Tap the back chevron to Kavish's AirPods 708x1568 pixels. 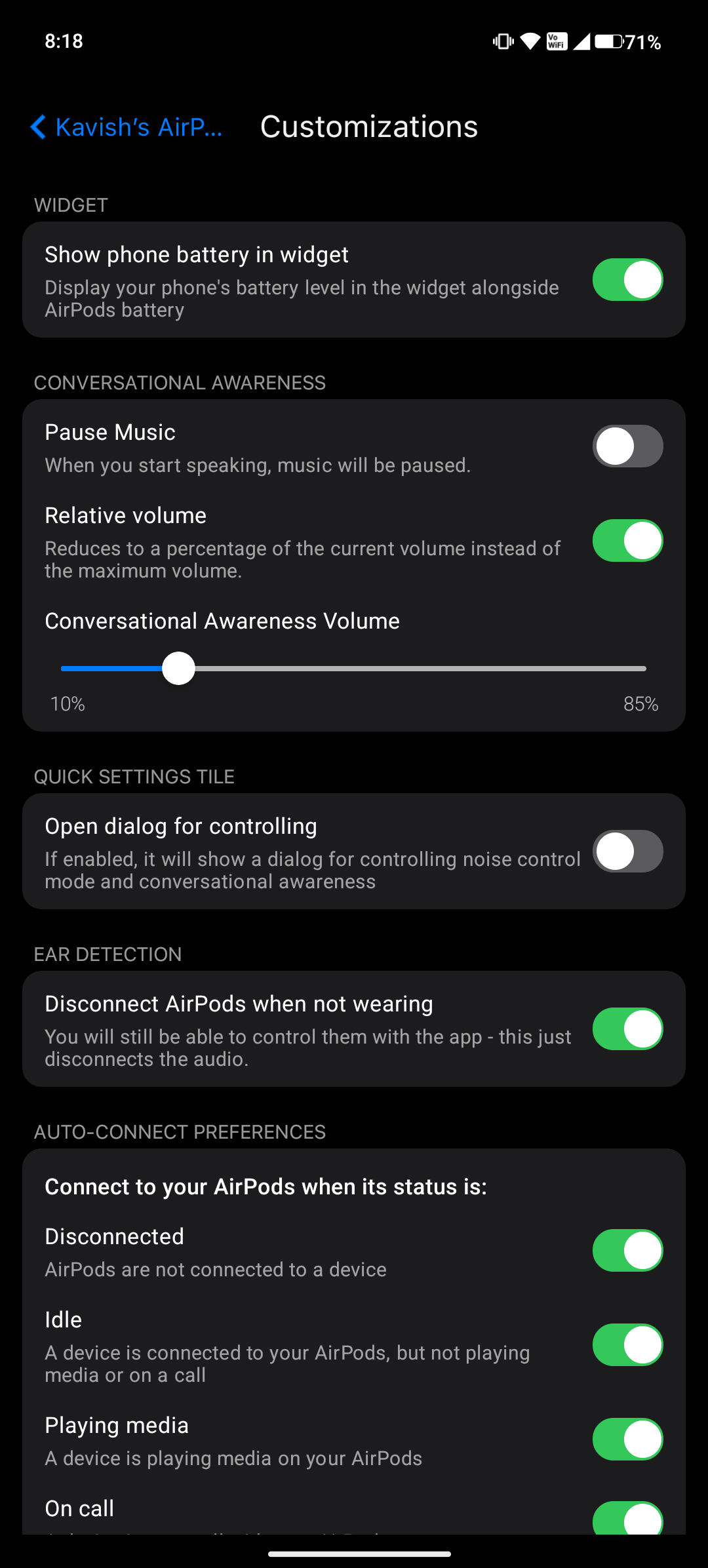pyautogui.click(x=37, y=127)
